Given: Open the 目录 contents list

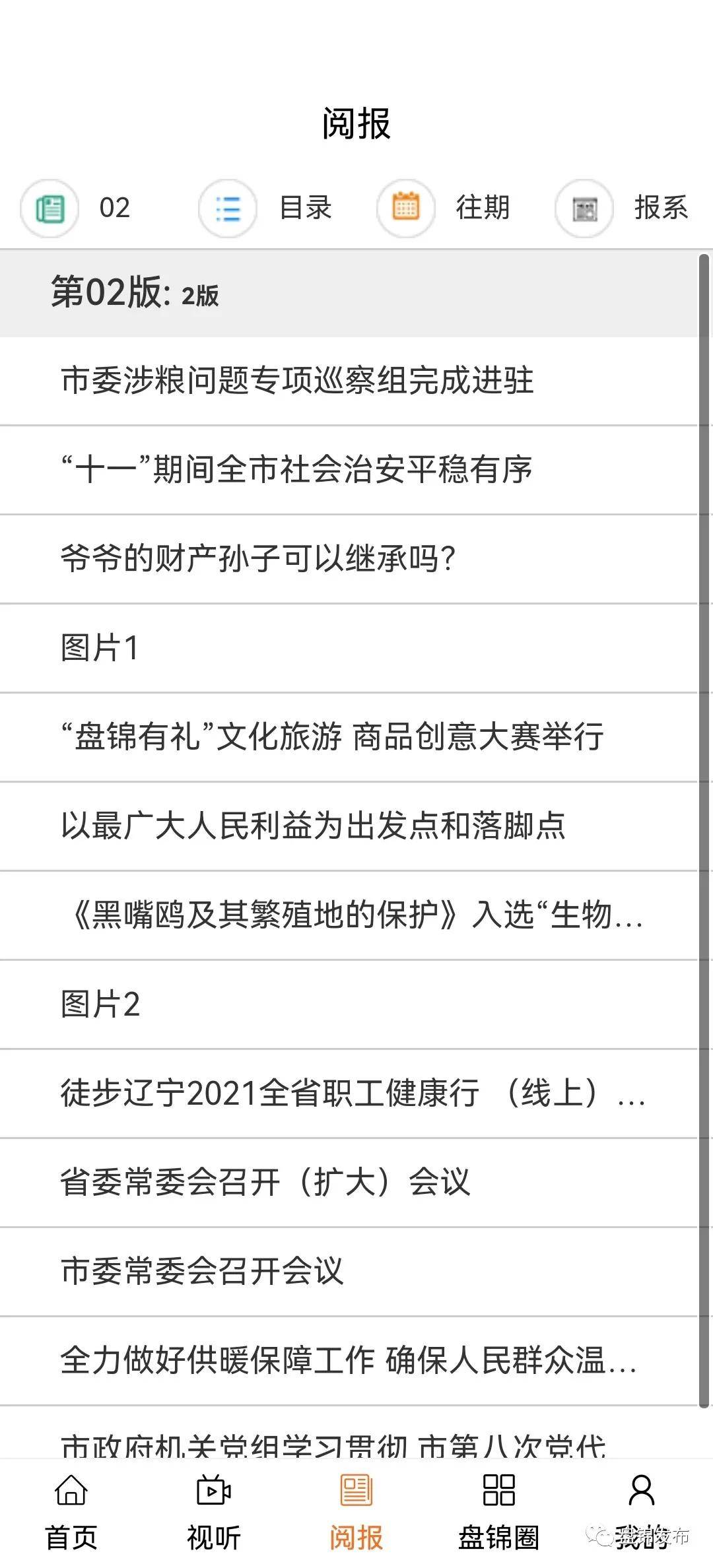Looking at the screenshot, I should (264, 208).
